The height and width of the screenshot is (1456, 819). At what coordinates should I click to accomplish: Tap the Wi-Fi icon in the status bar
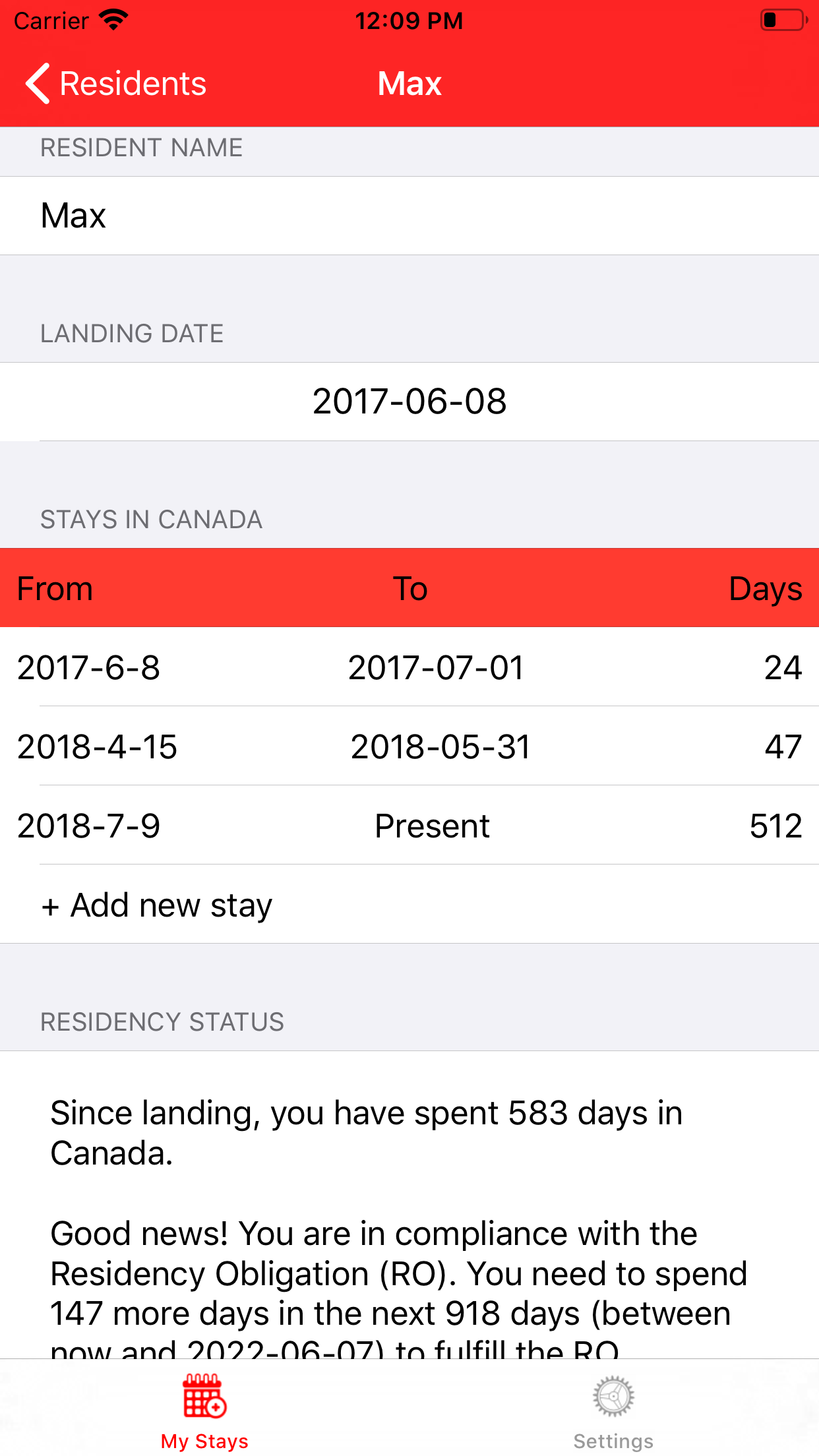tap(113, 19)
